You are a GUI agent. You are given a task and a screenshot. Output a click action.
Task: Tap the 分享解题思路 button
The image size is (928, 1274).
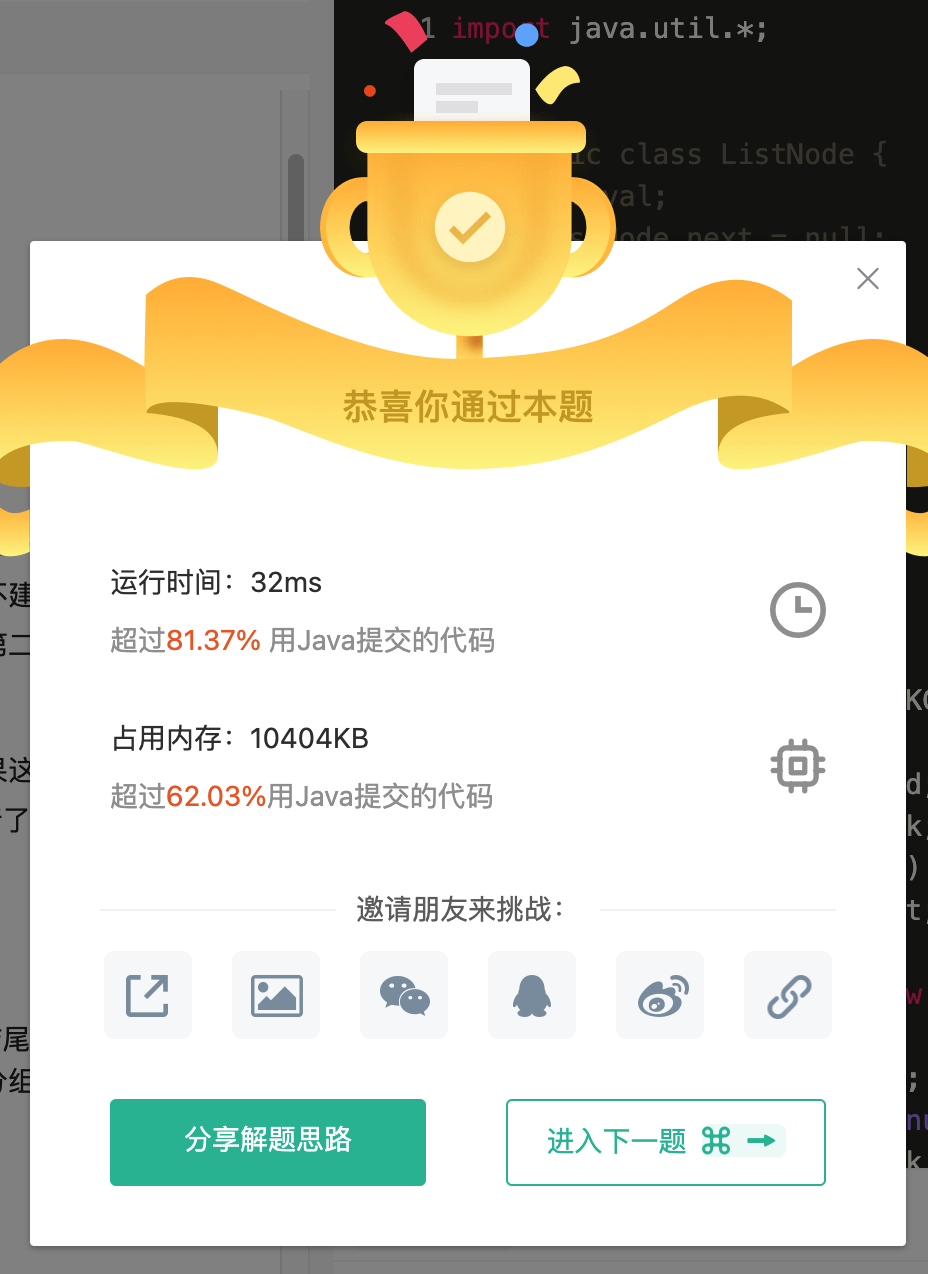click(268, 1142)
